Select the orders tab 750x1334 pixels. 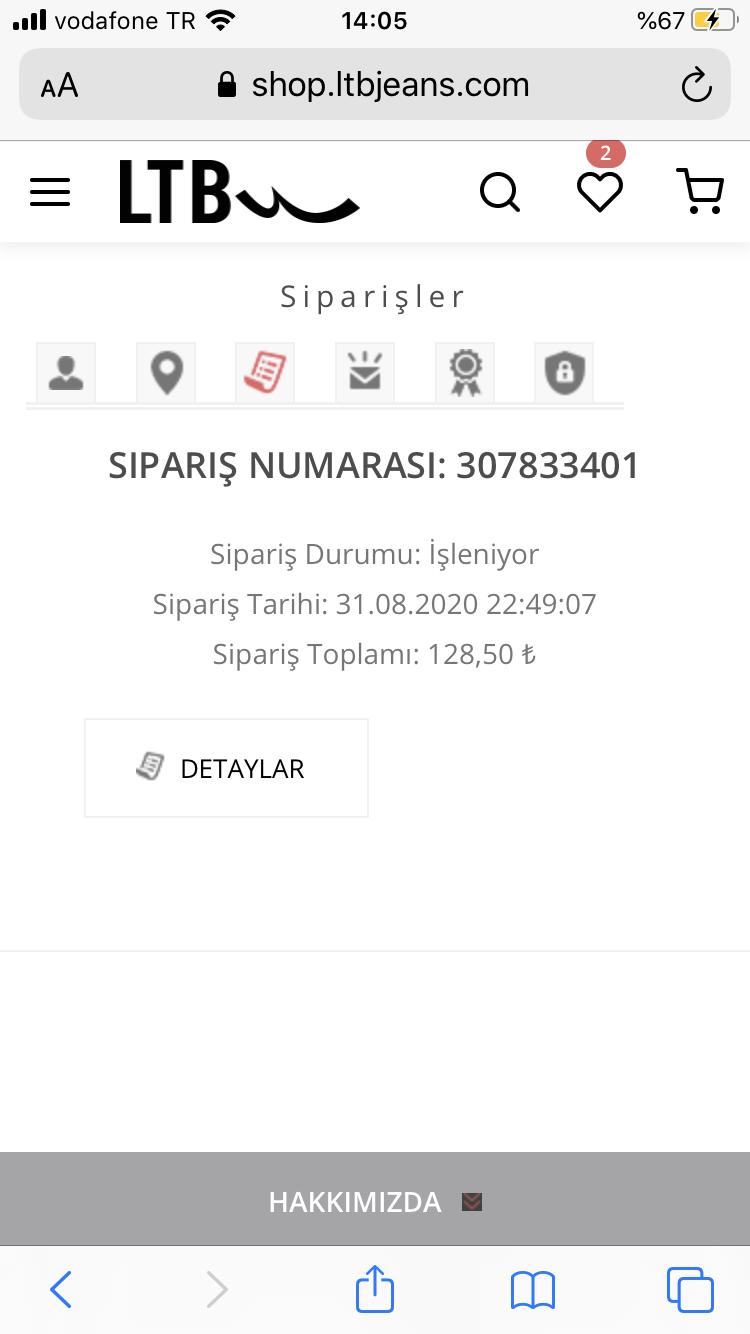[265, 373]
